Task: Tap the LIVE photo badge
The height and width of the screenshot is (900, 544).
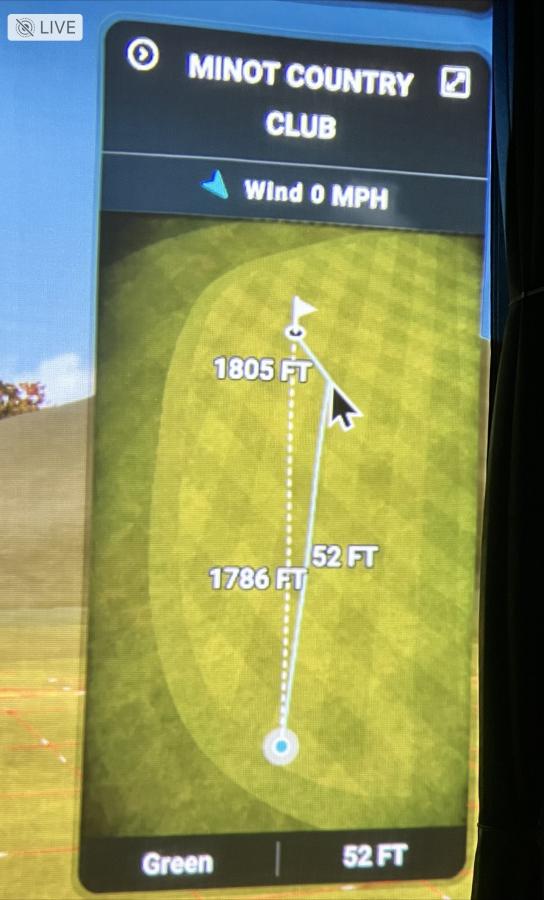Action: [45, 27]
